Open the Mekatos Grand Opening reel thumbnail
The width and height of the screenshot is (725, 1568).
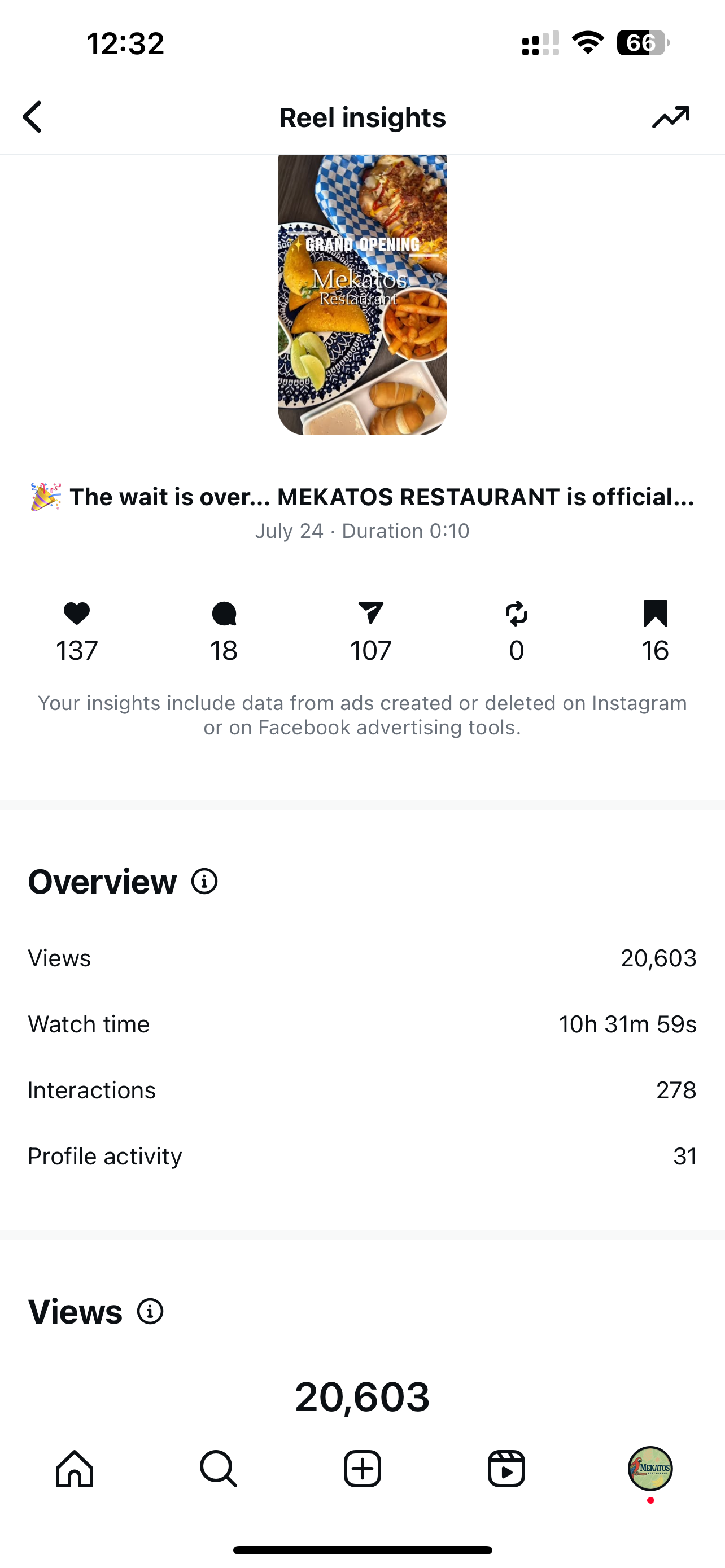(362, 295)
